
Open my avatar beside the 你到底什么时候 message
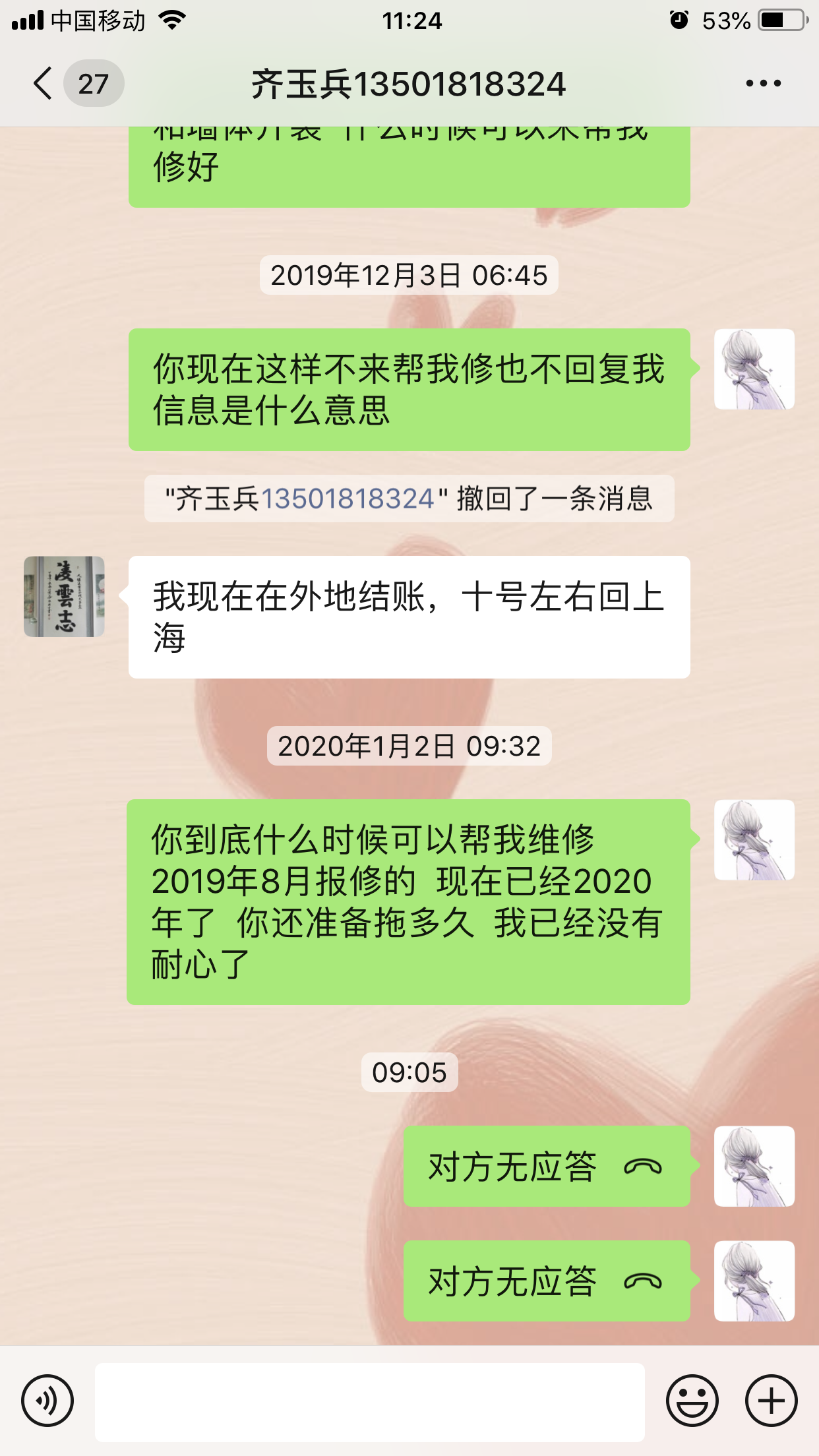754,840
